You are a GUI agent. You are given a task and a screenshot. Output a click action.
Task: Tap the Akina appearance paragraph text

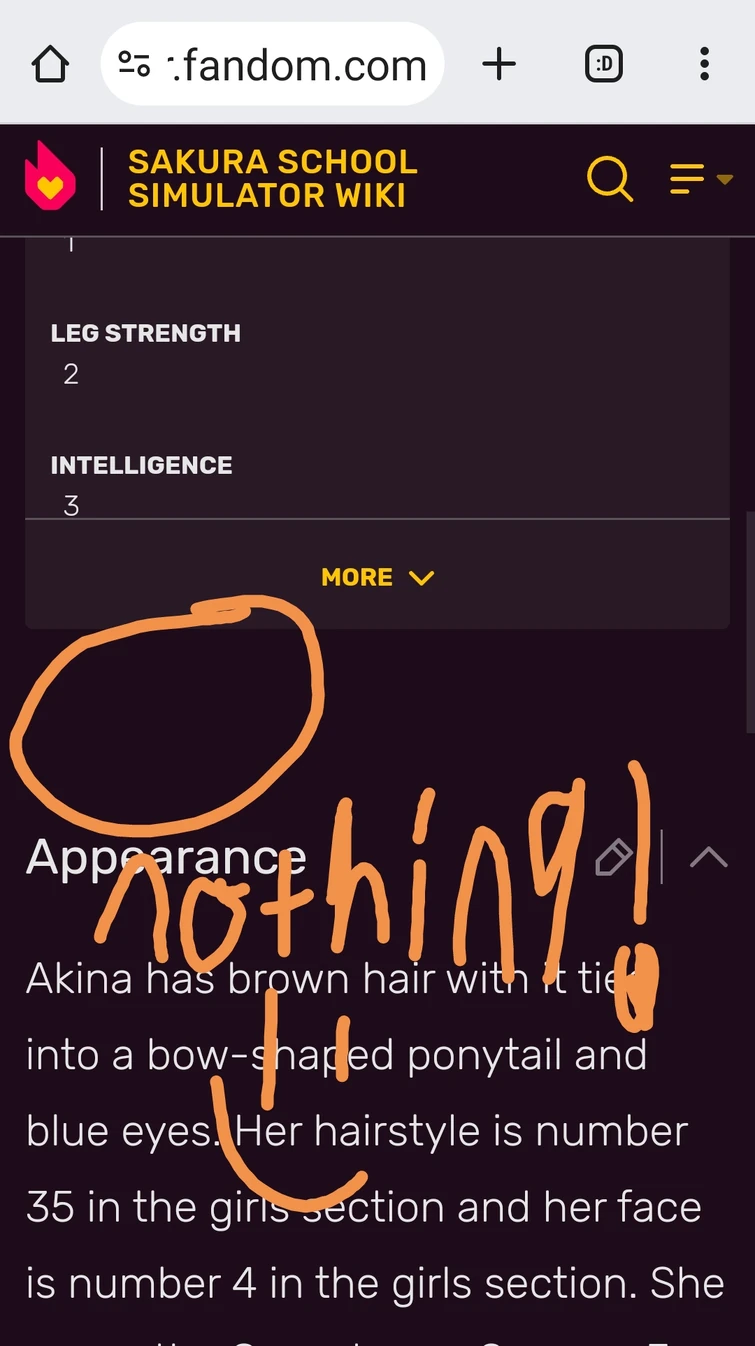[377, 1130]
